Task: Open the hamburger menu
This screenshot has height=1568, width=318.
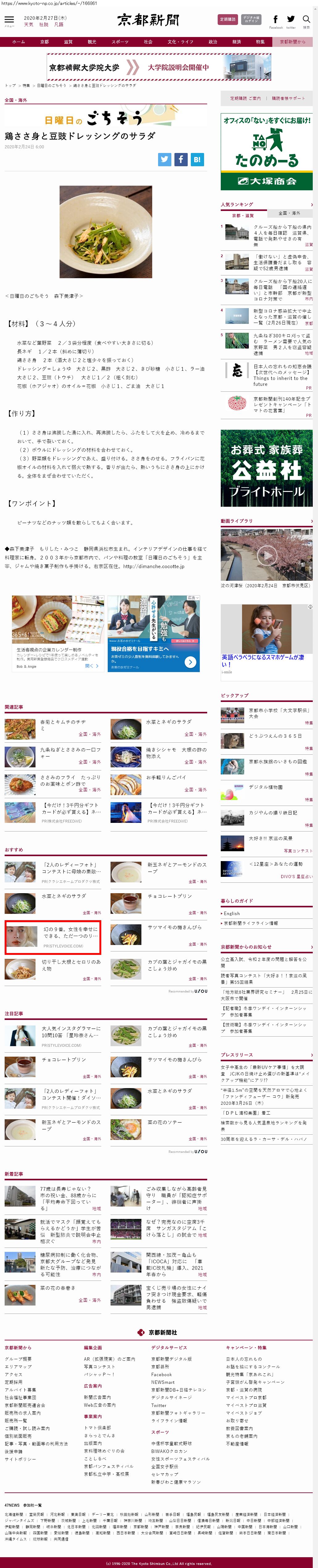Action: coord(9,20)
